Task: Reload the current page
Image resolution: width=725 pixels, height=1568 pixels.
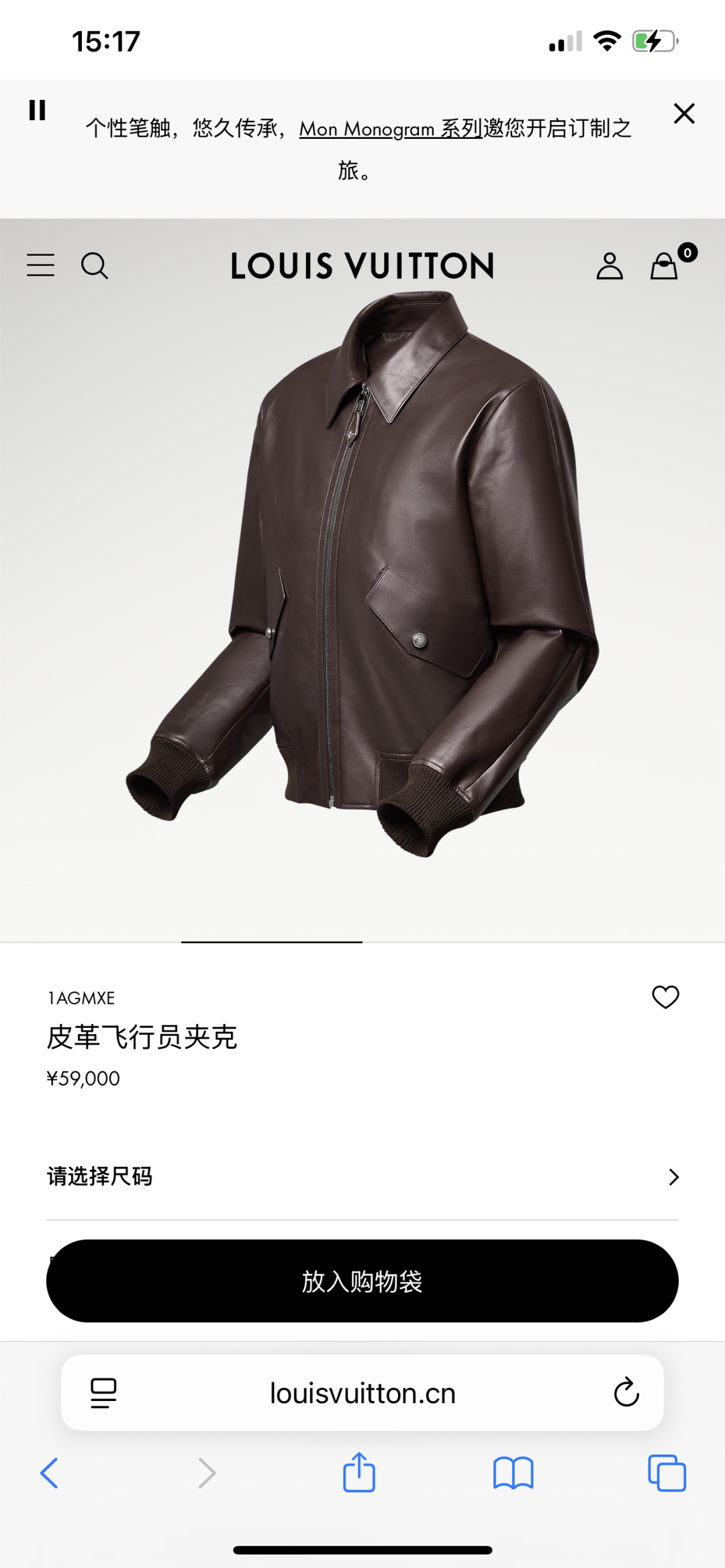Action: tap(626, 1393)
